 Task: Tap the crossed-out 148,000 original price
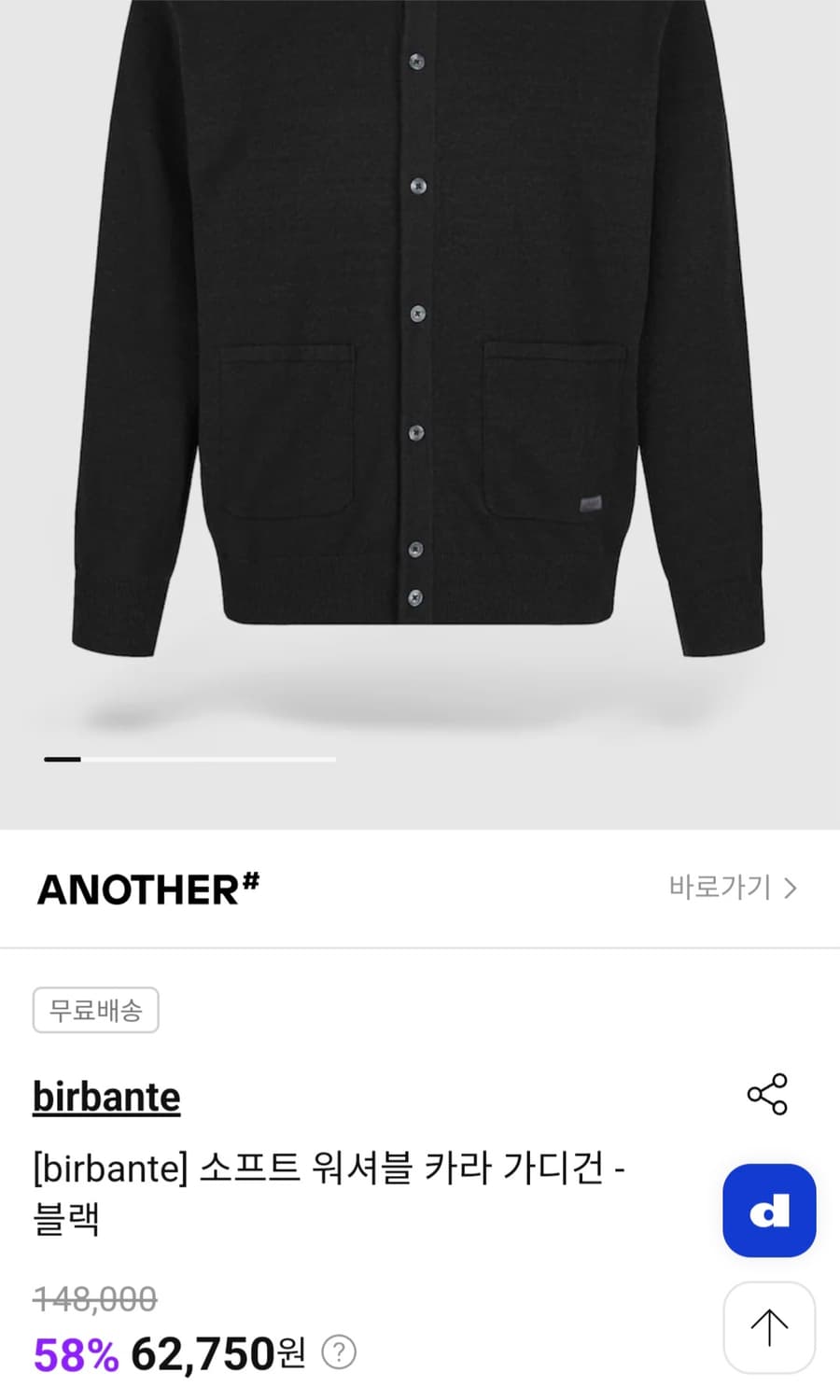93,1296
